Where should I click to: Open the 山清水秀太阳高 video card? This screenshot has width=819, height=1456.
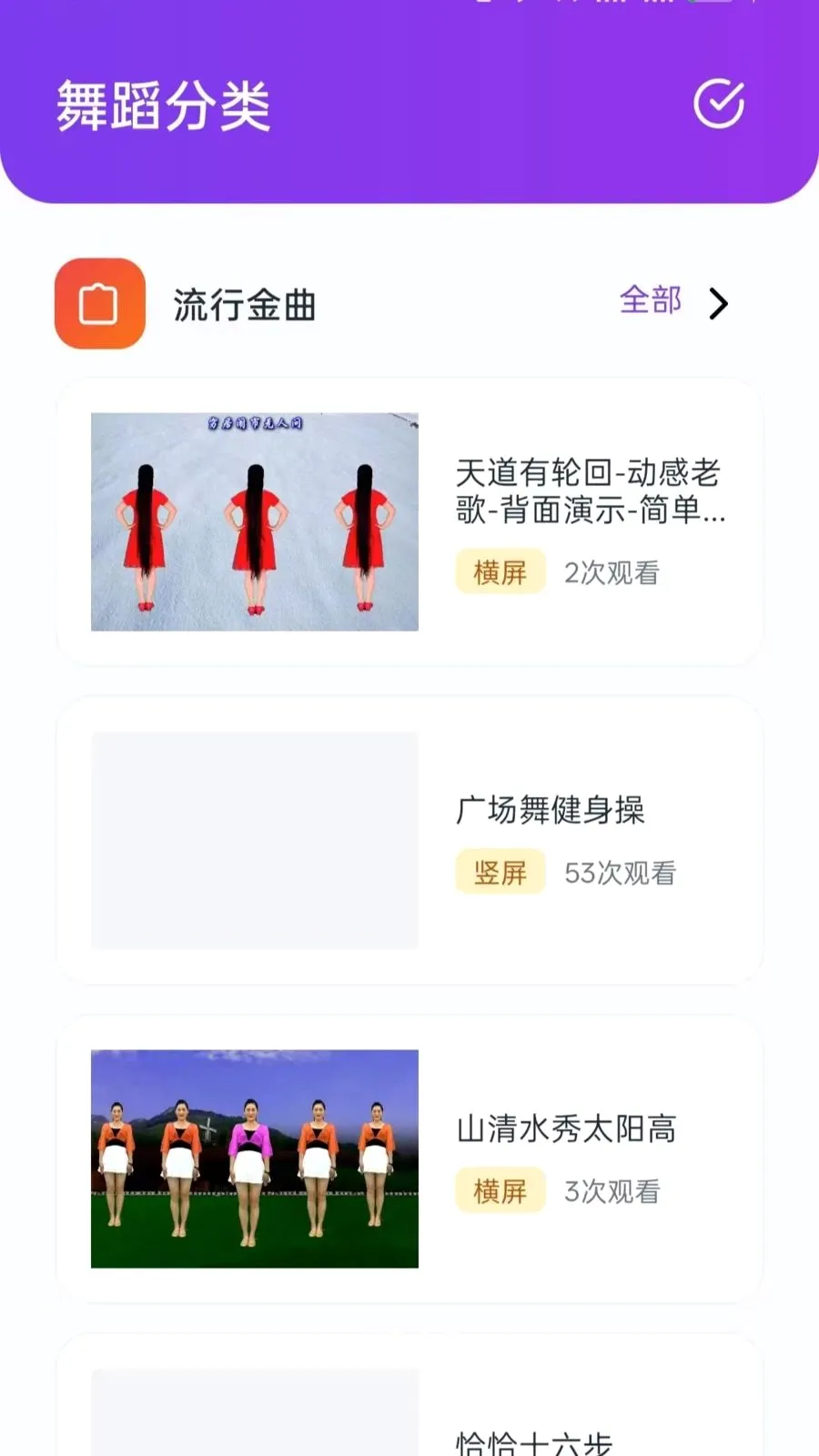coord(409,1158)
